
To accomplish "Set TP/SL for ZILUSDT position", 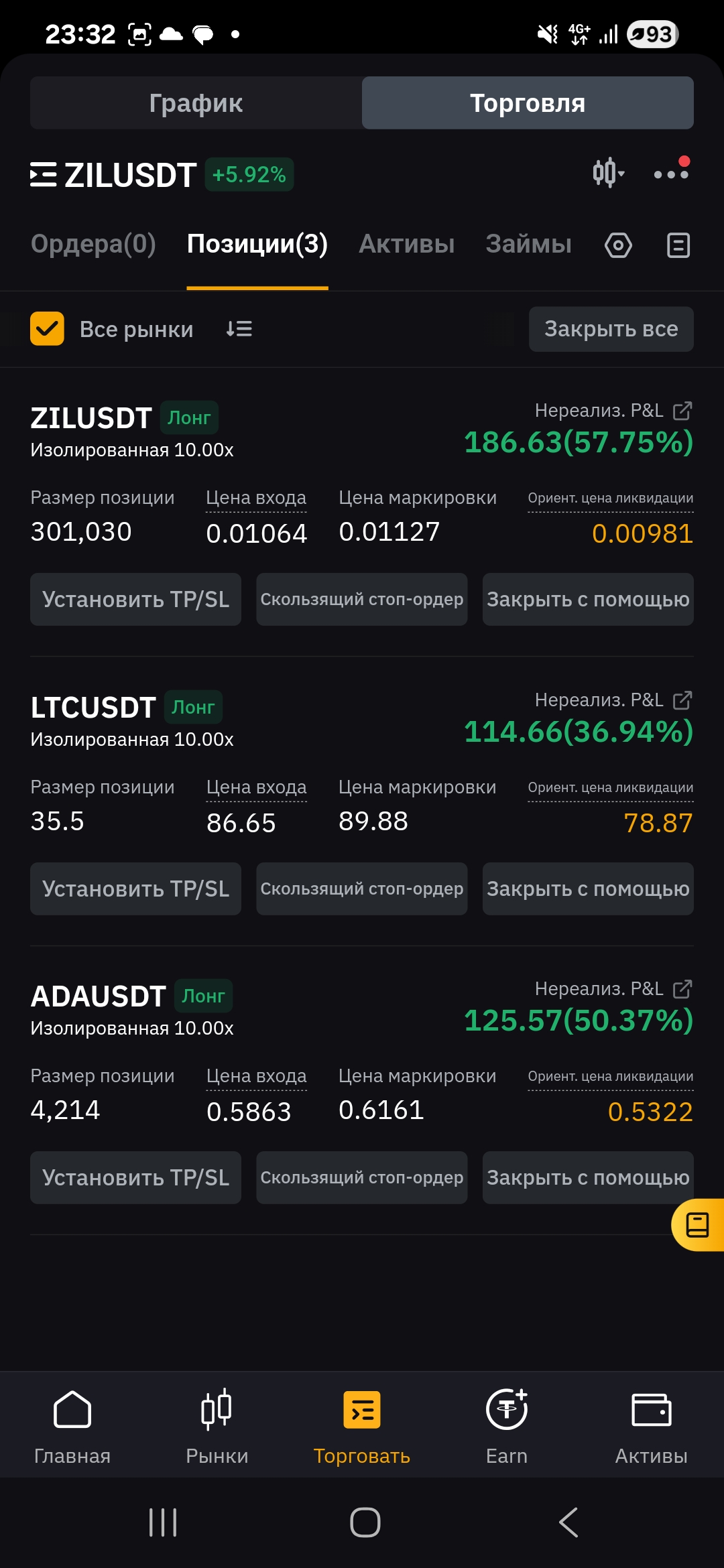I will (x=135, y=599).
